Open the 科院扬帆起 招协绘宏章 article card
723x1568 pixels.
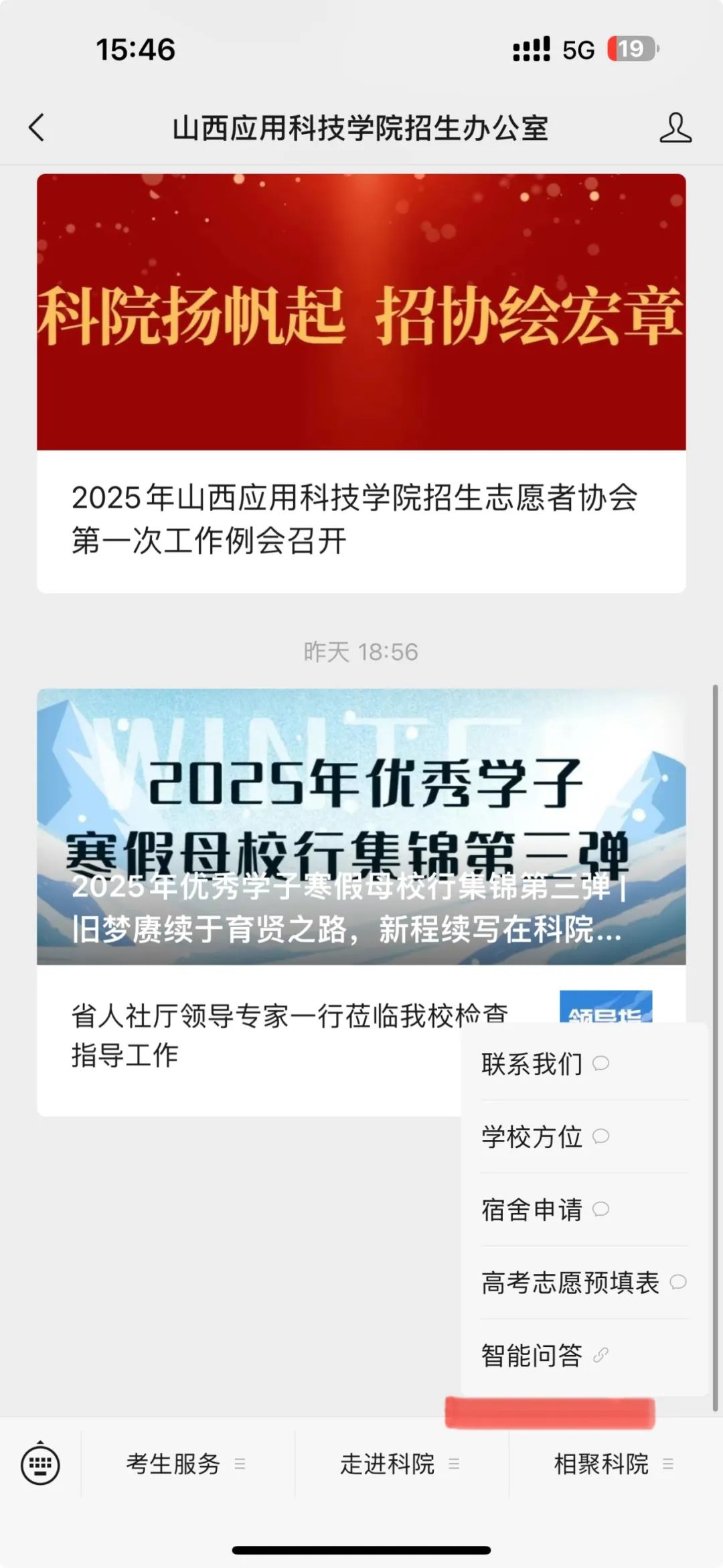(x=361, y=382)
